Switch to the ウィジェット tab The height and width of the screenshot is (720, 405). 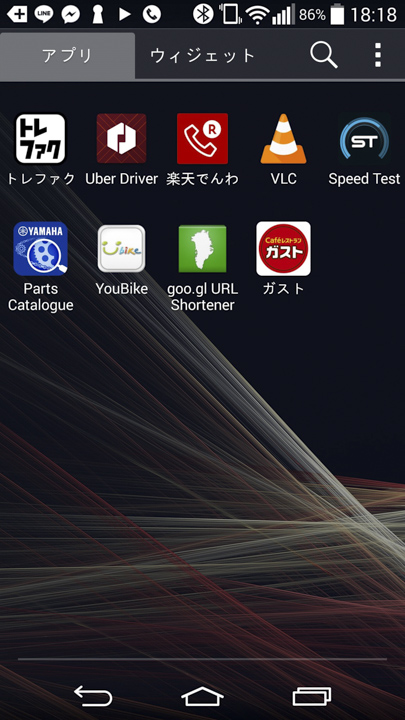[202, 56]
